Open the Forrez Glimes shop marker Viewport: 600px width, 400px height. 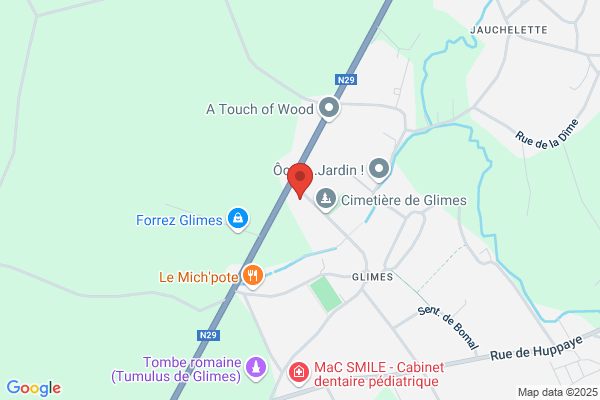tap(238, 217)
